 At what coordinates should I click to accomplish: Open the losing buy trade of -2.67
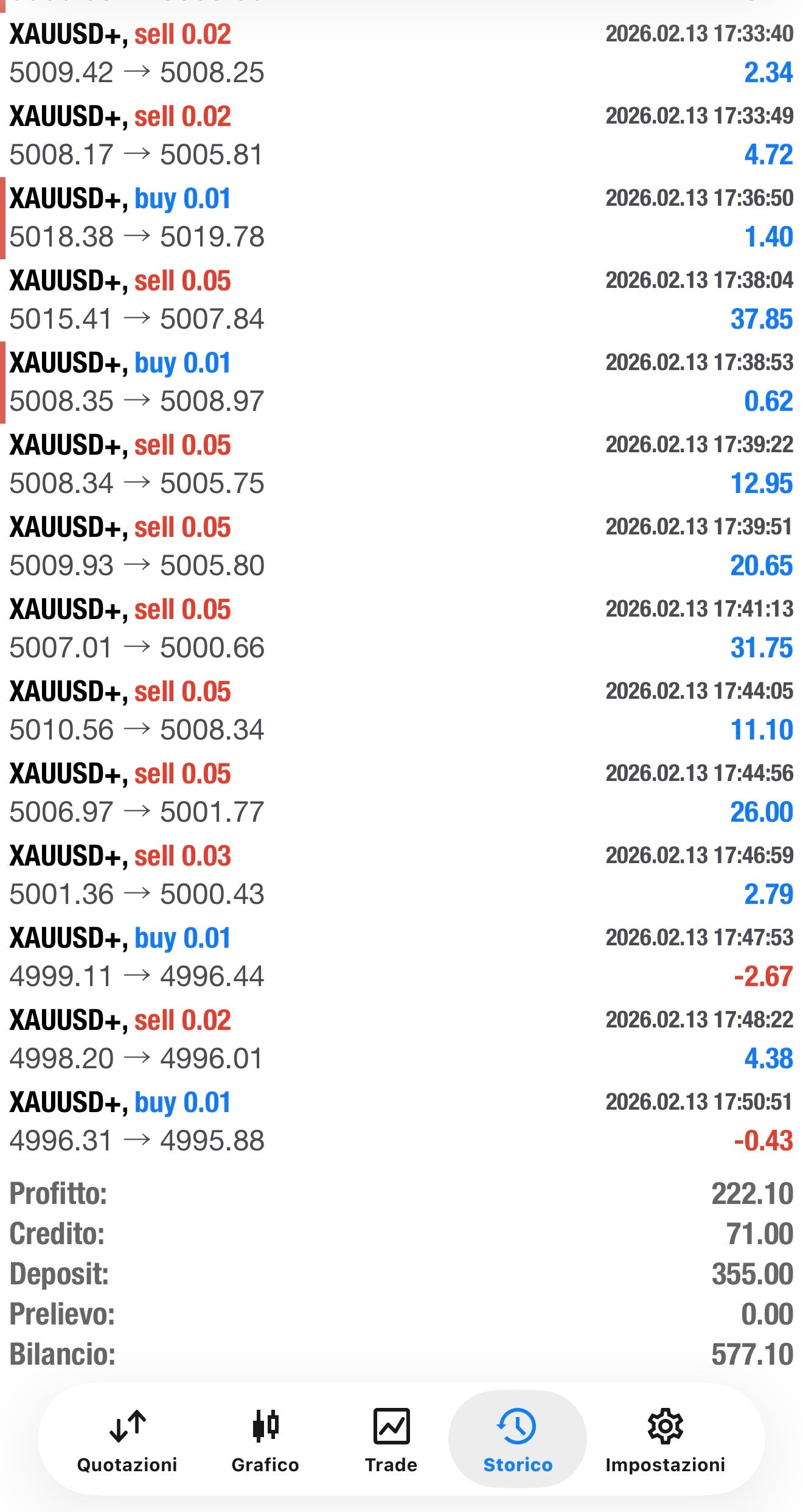[x=401, y=957]
